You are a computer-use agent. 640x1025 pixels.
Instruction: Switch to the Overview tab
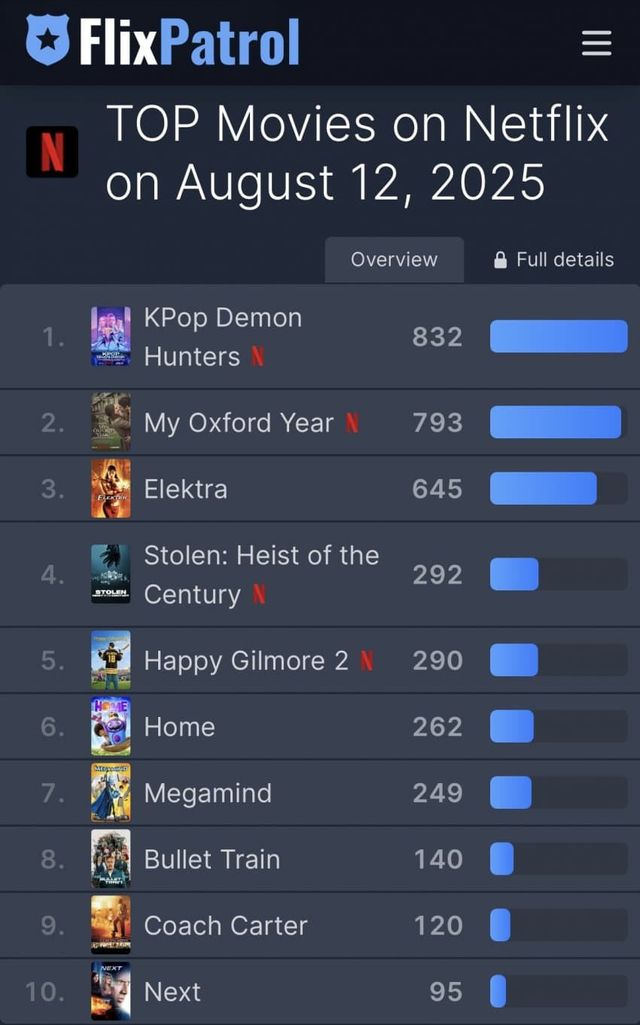point(394,260)
